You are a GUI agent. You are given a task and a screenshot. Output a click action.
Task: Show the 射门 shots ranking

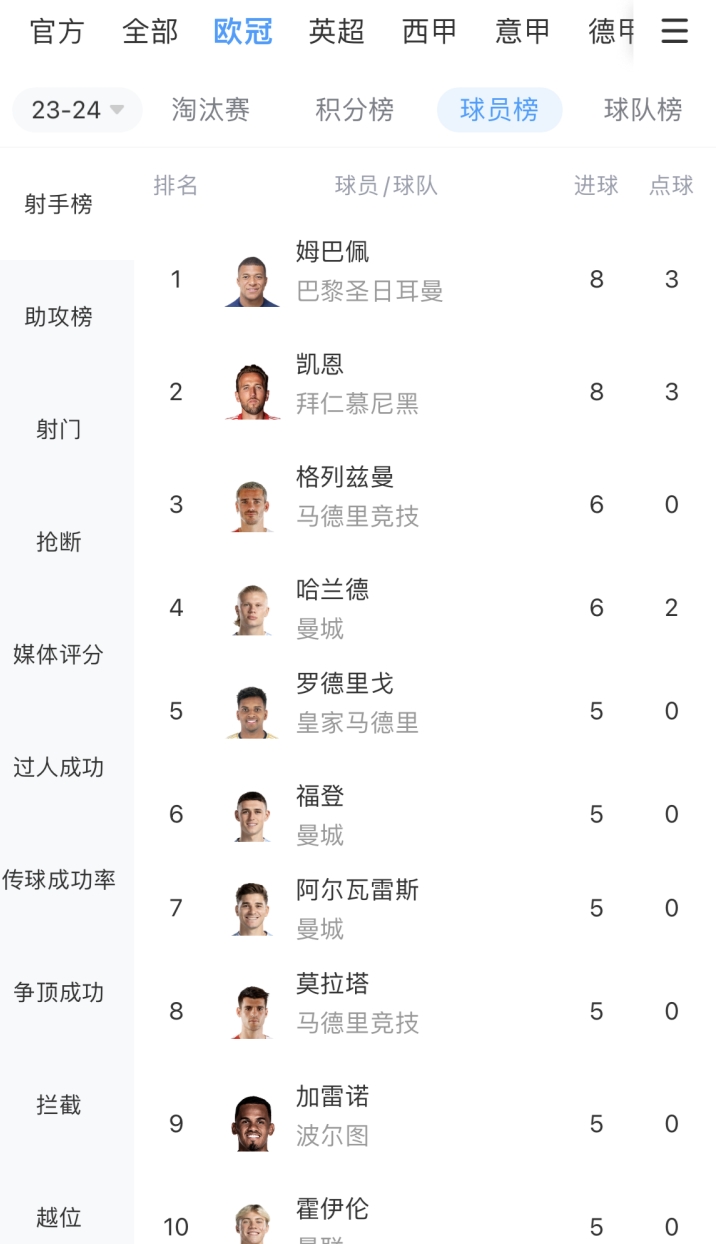58,430
